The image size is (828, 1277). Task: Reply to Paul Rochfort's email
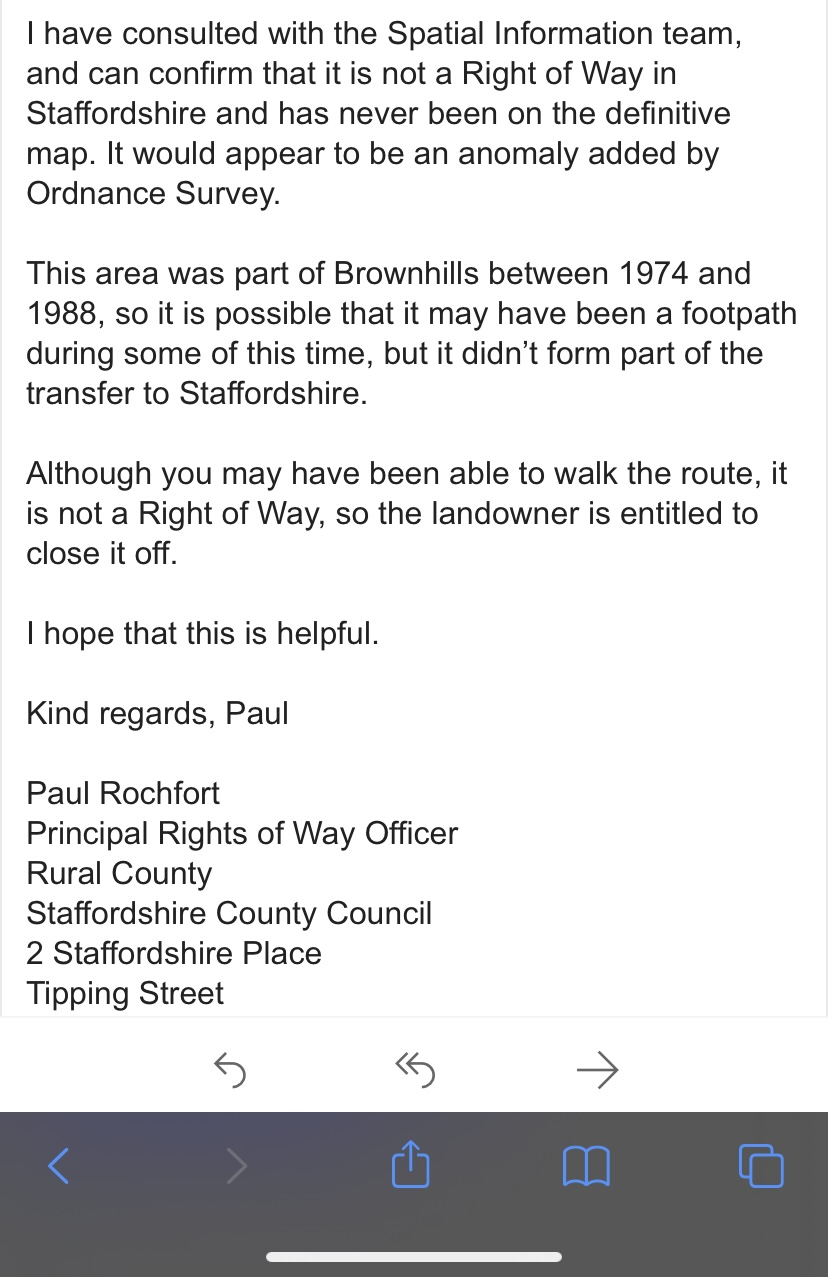click(231, 1071)
